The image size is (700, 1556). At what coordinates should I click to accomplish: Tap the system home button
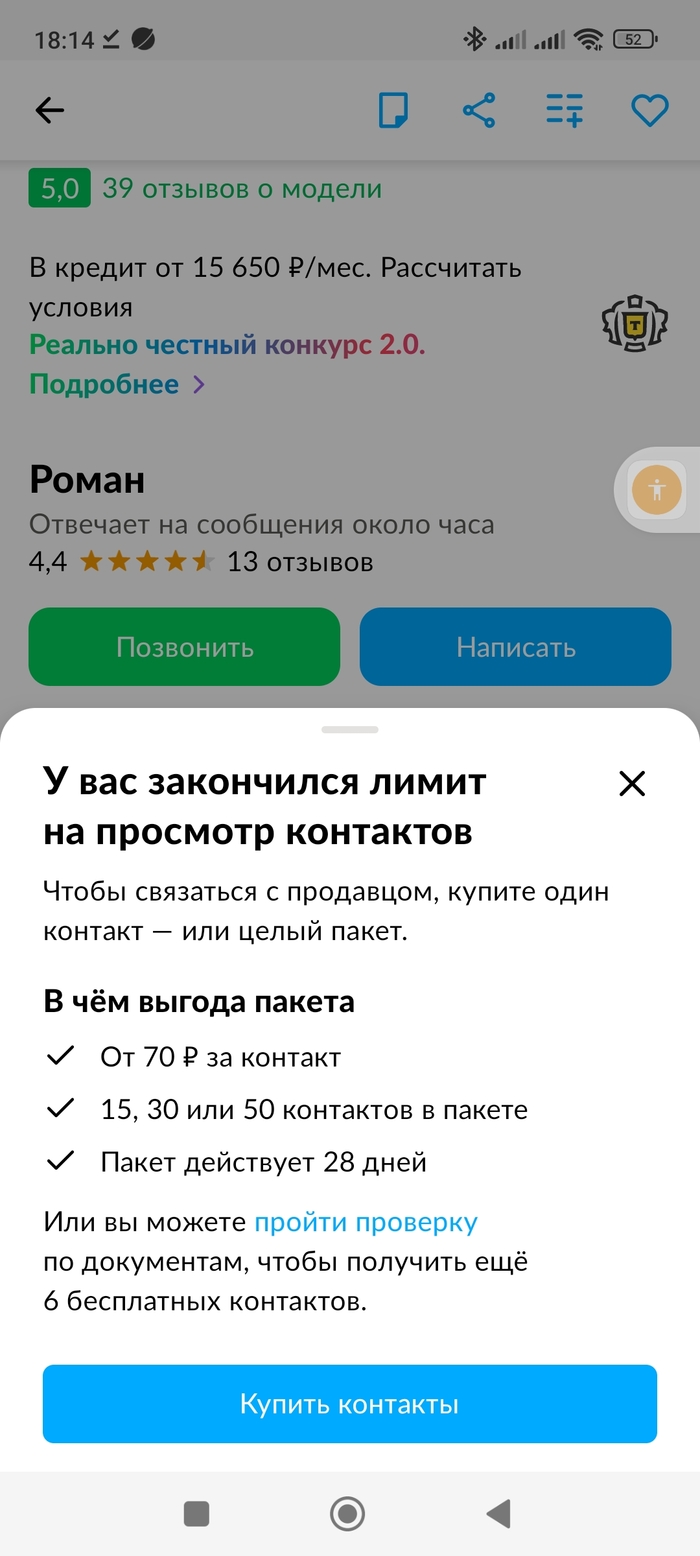[348, 1514]
